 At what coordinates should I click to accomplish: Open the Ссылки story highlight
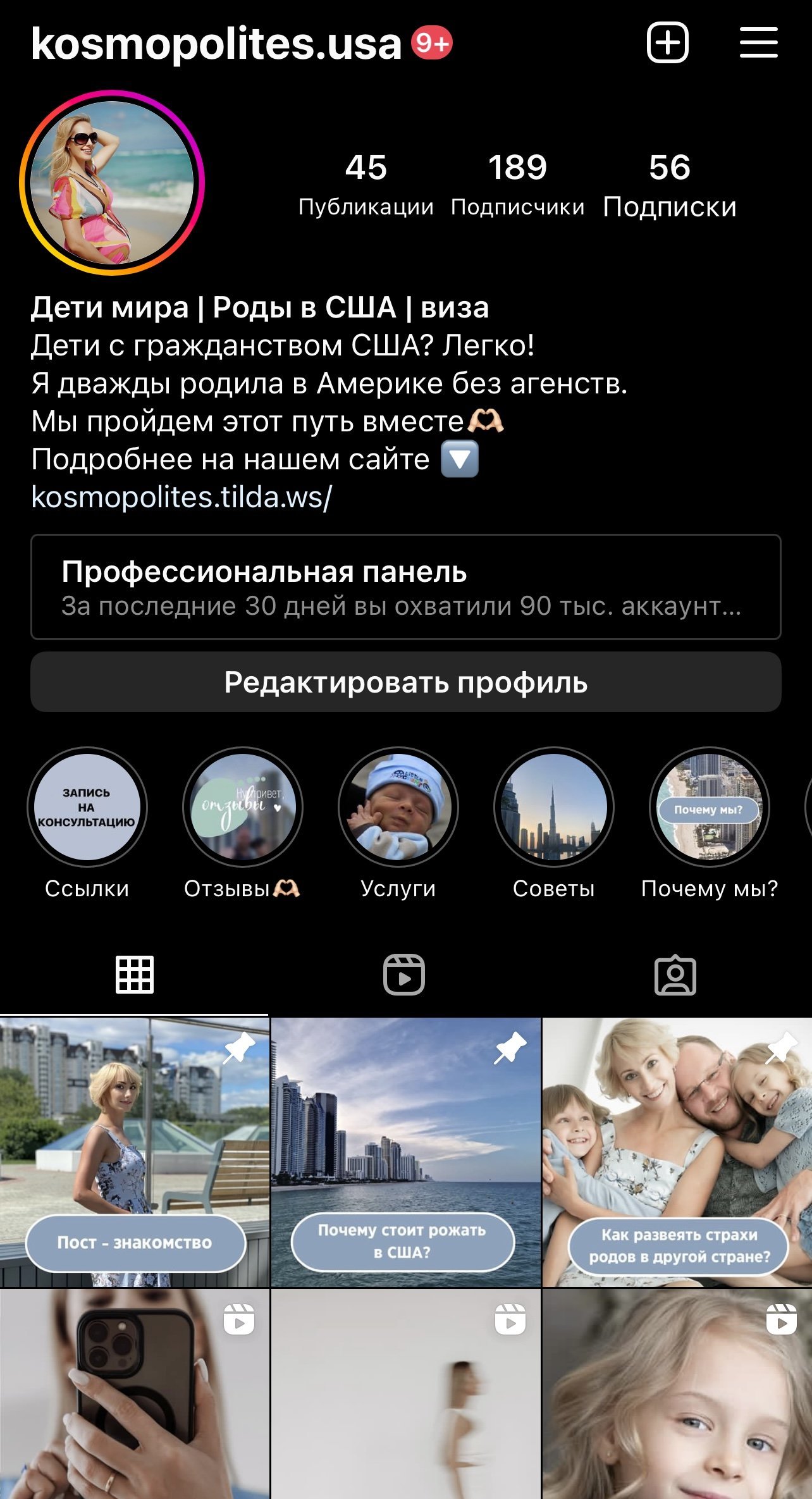click(x=87, y=807)
